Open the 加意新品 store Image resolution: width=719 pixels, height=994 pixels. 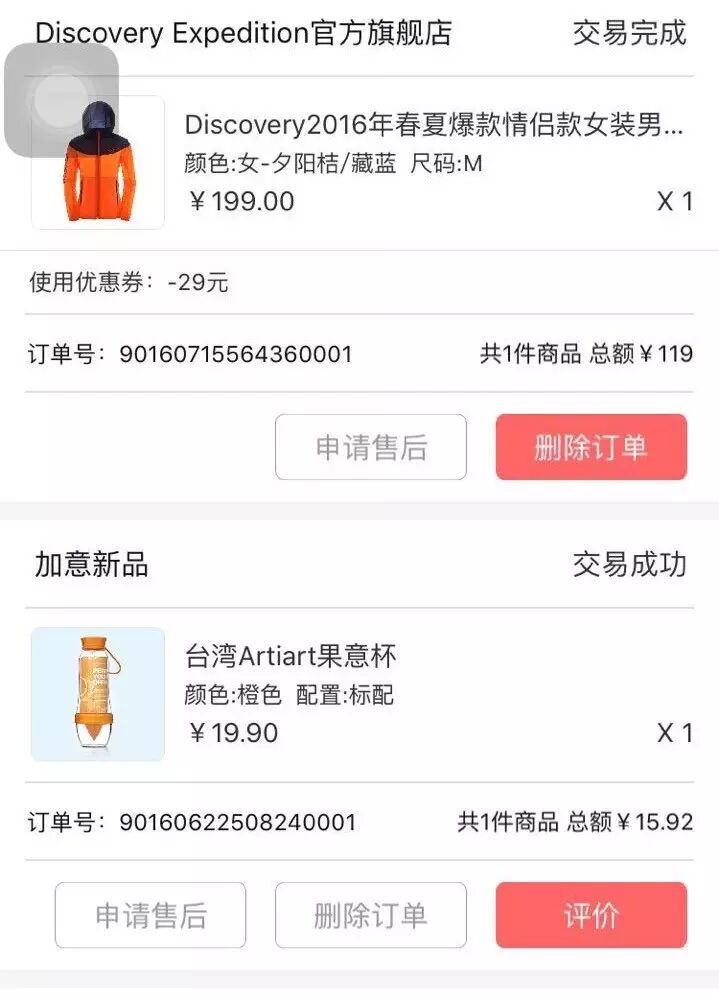(91, 564)
